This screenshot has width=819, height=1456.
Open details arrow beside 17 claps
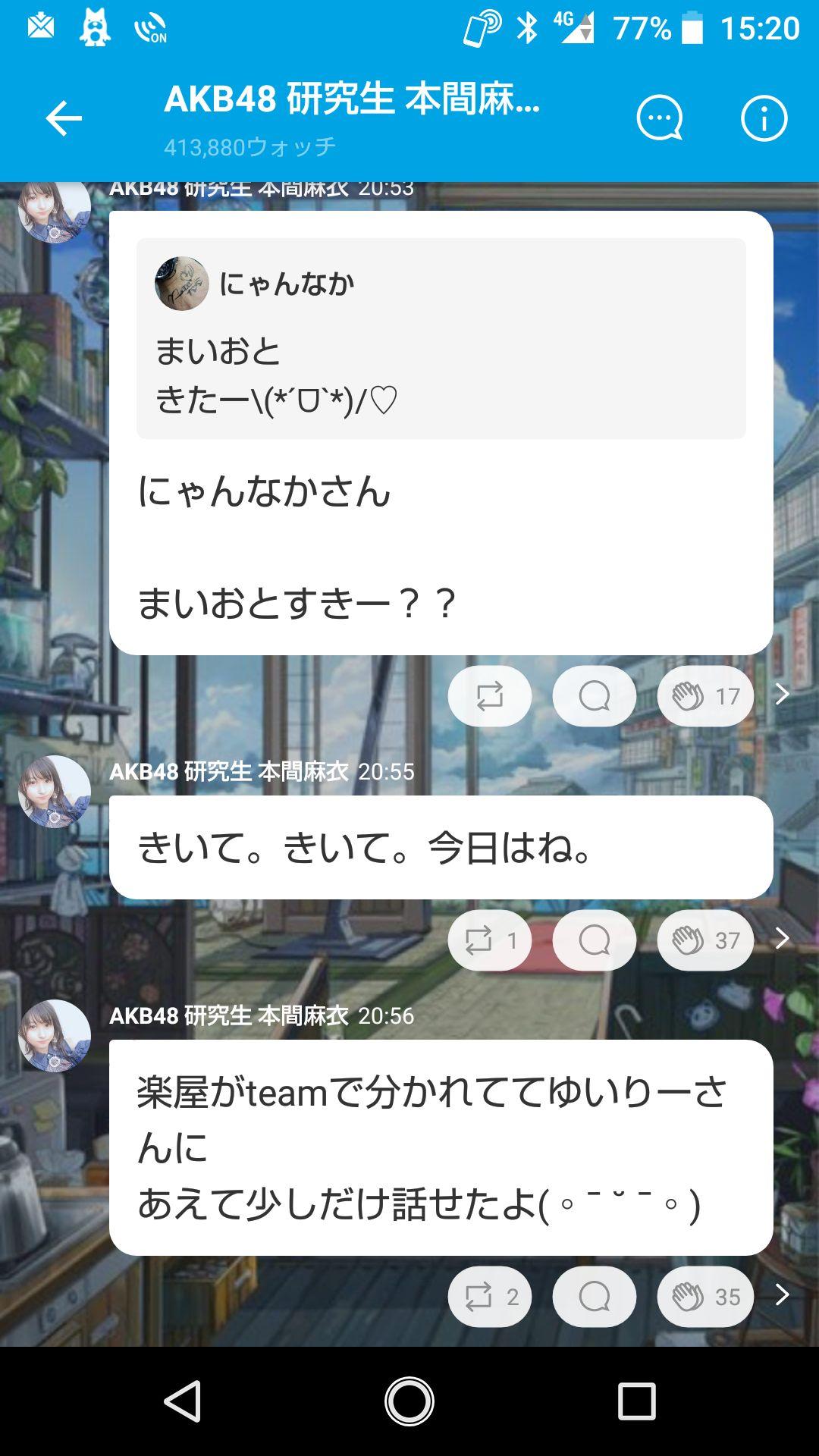[783, 694]
